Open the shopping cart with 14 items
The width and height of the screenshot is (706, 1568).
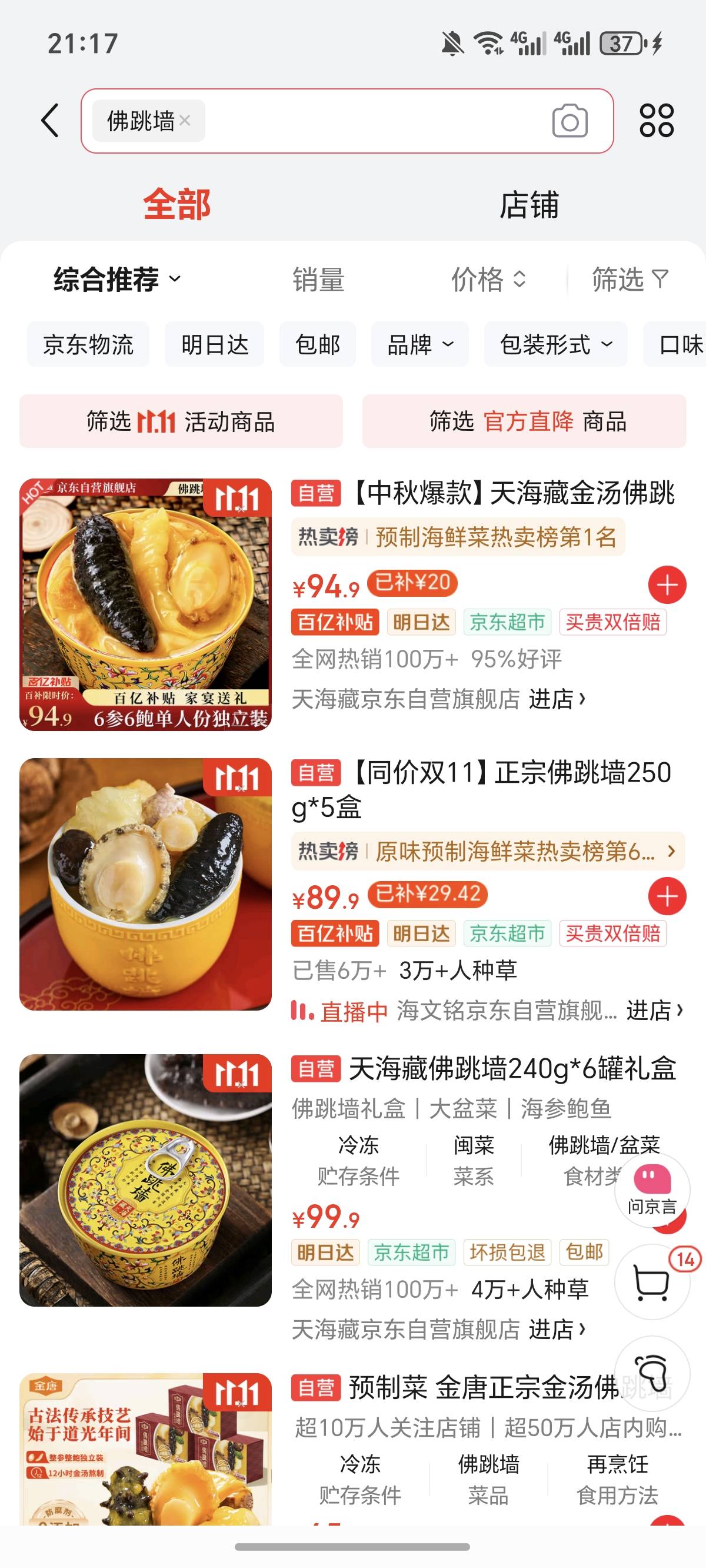pyautogui.click(x=652, y=1282)
